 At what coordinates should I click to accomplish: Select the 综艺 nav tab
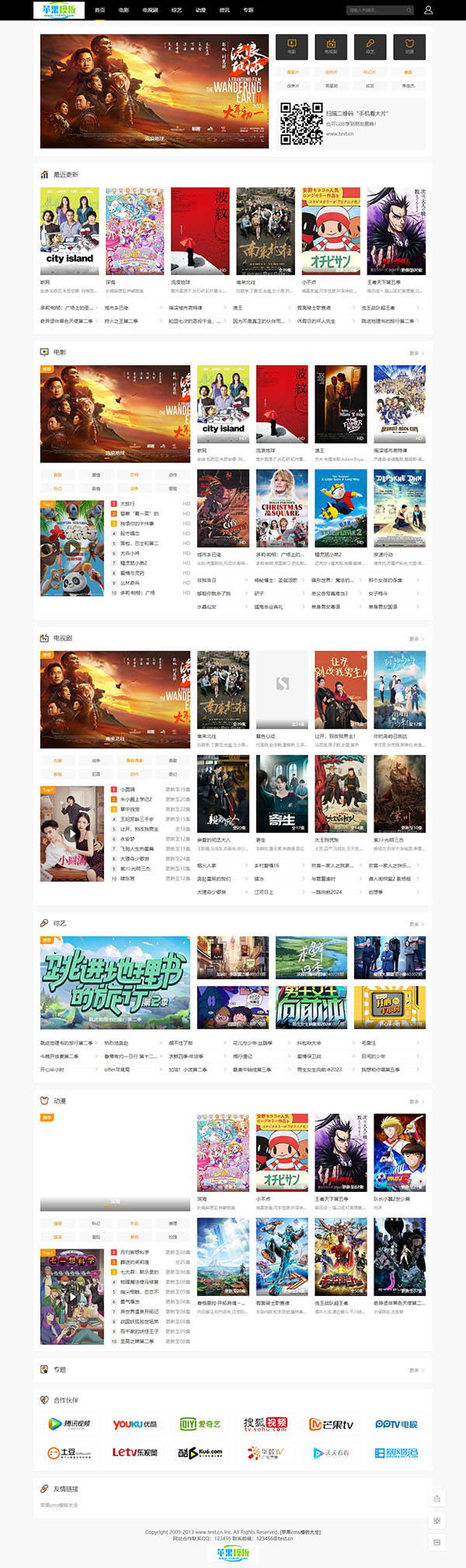(176, 10)
